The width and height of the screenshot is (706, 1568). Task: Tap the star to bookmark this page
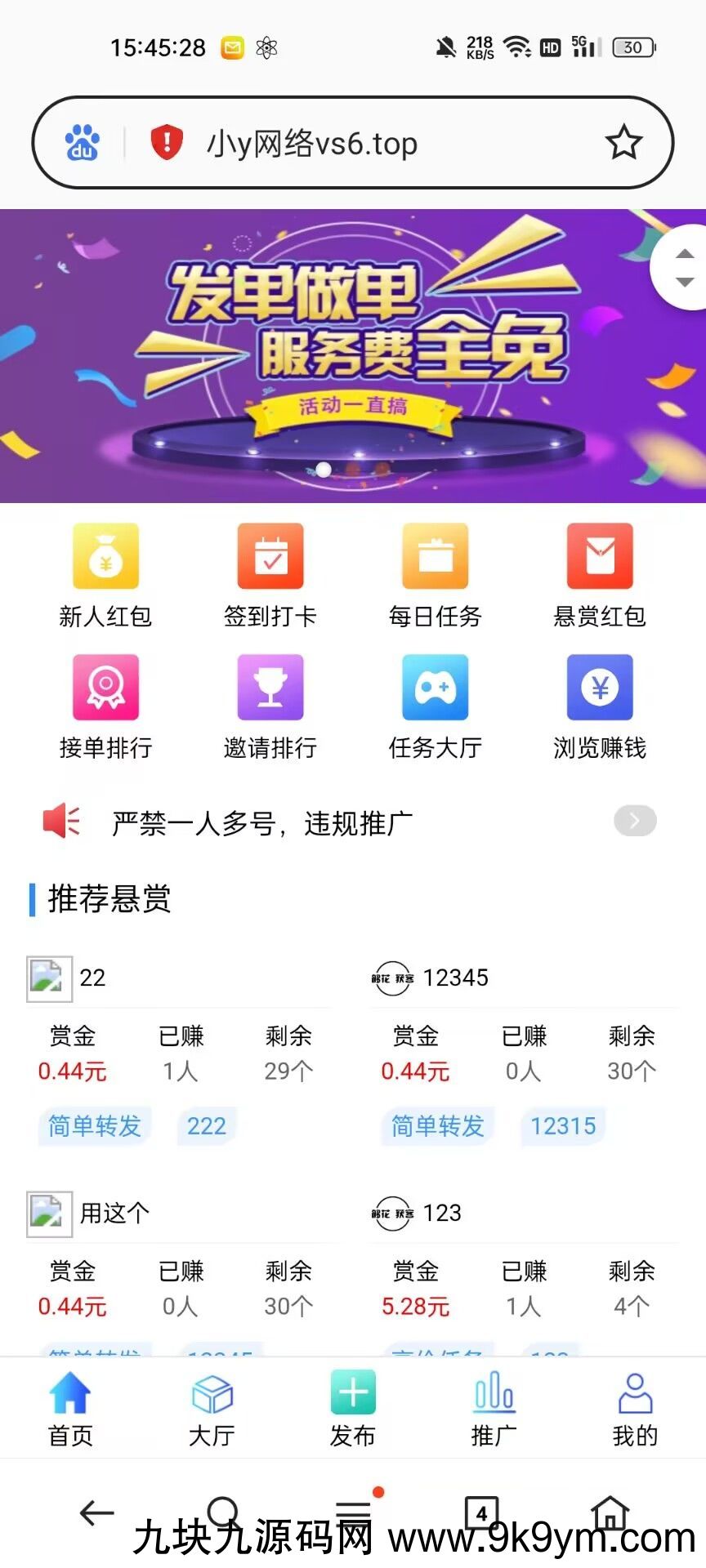coord(623,141)
